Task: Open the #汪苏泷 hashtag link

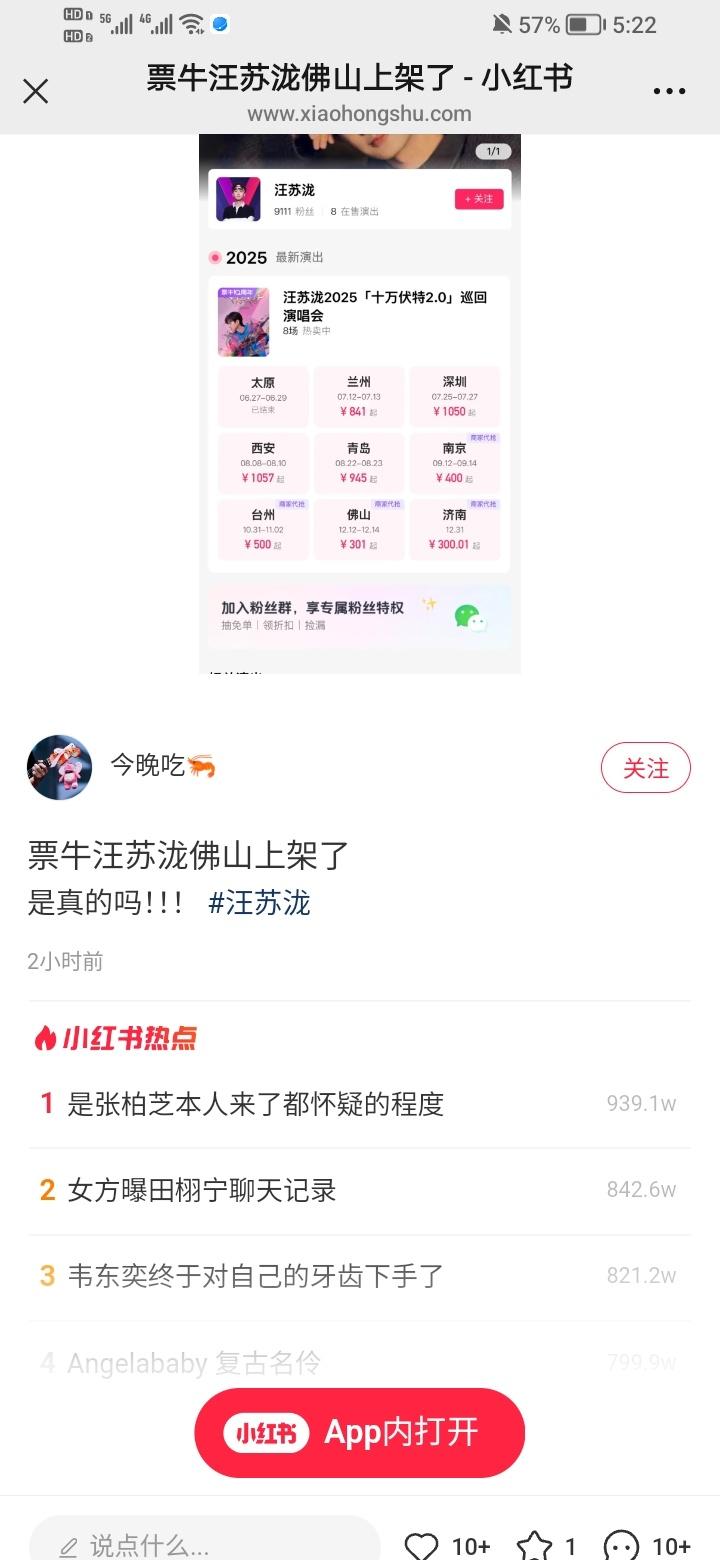Action: 259,903
